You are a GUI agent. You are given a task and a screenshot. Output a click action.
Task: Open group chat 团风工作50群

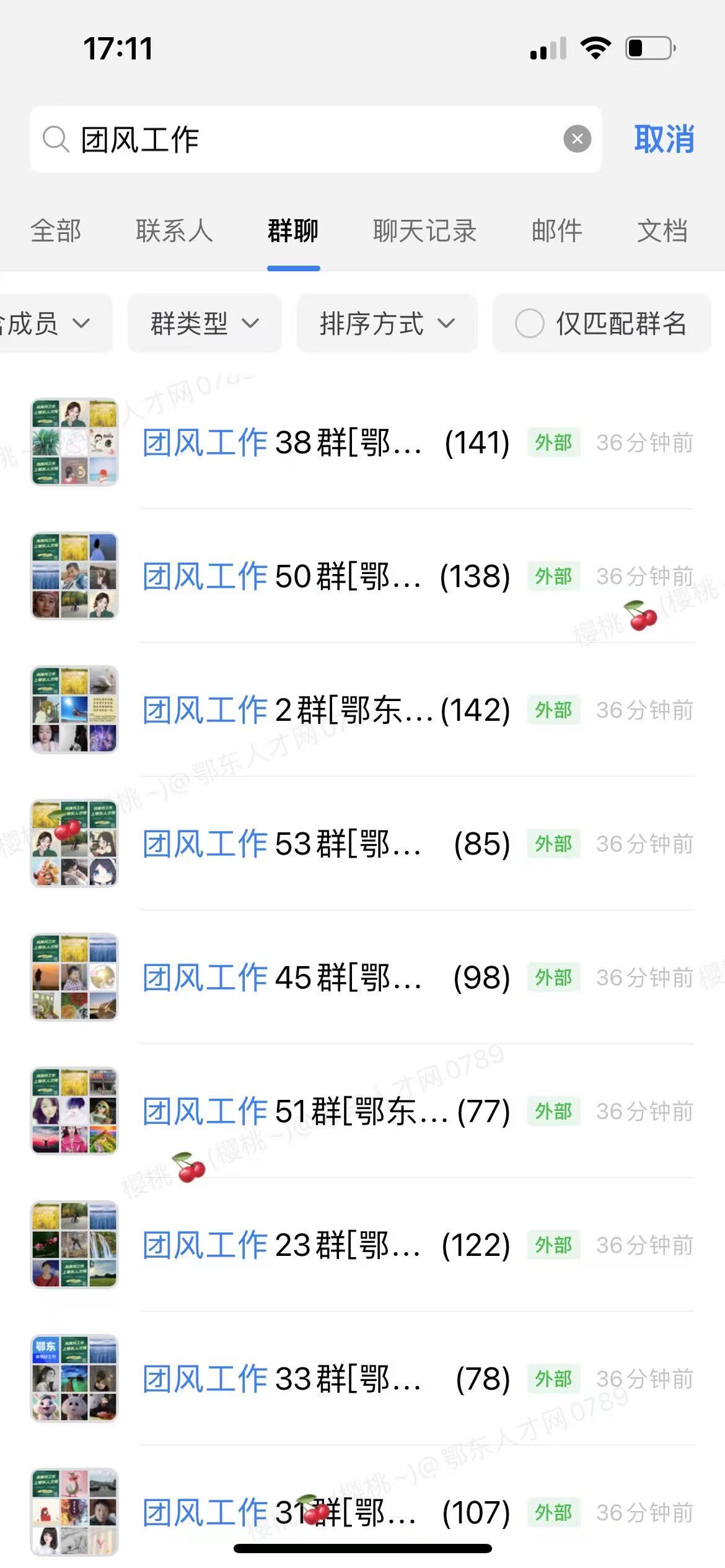click(x=362, y=576)
